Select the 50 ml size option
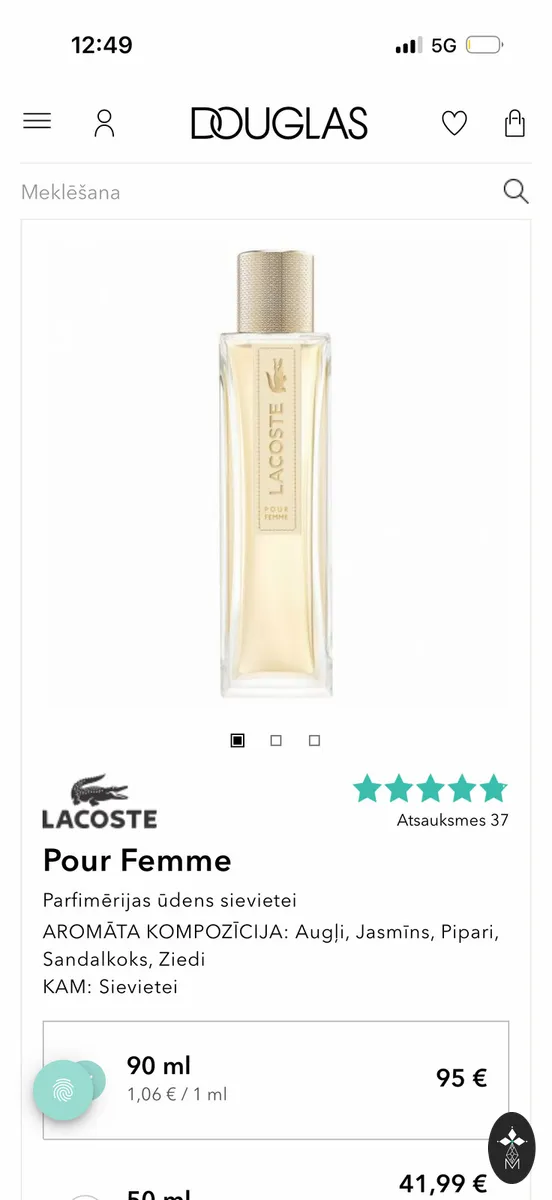Screen dimensions: 552x1200 pyautogui.click(x=276, y=1185)
